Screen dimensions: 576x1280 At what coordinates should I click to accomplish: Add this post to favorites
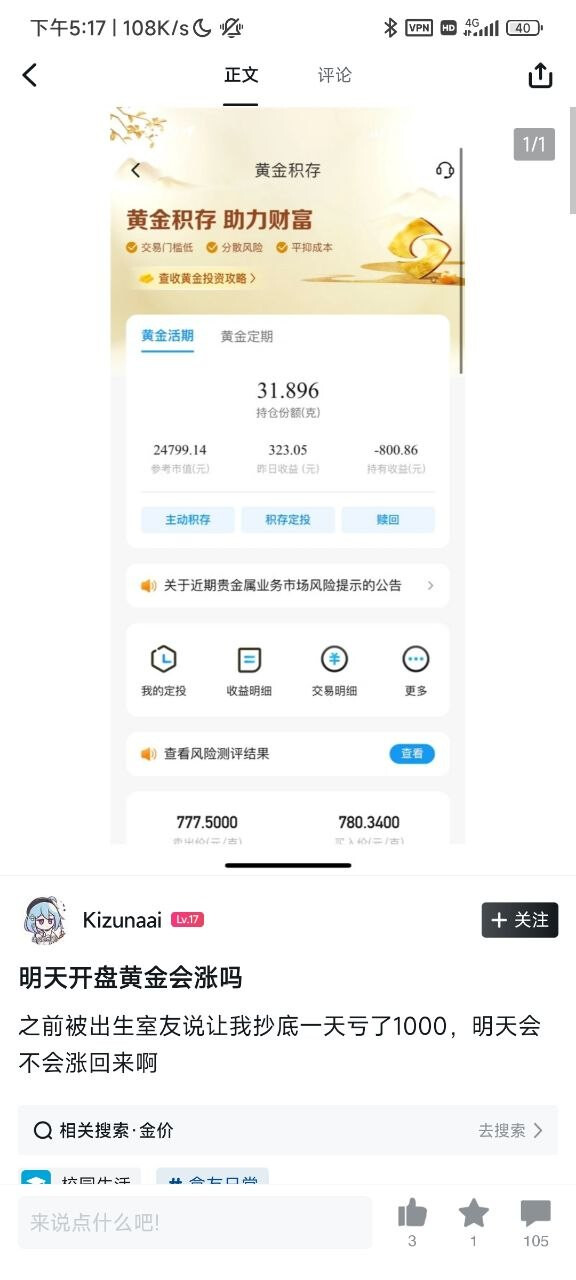(x=474, y=1223)
